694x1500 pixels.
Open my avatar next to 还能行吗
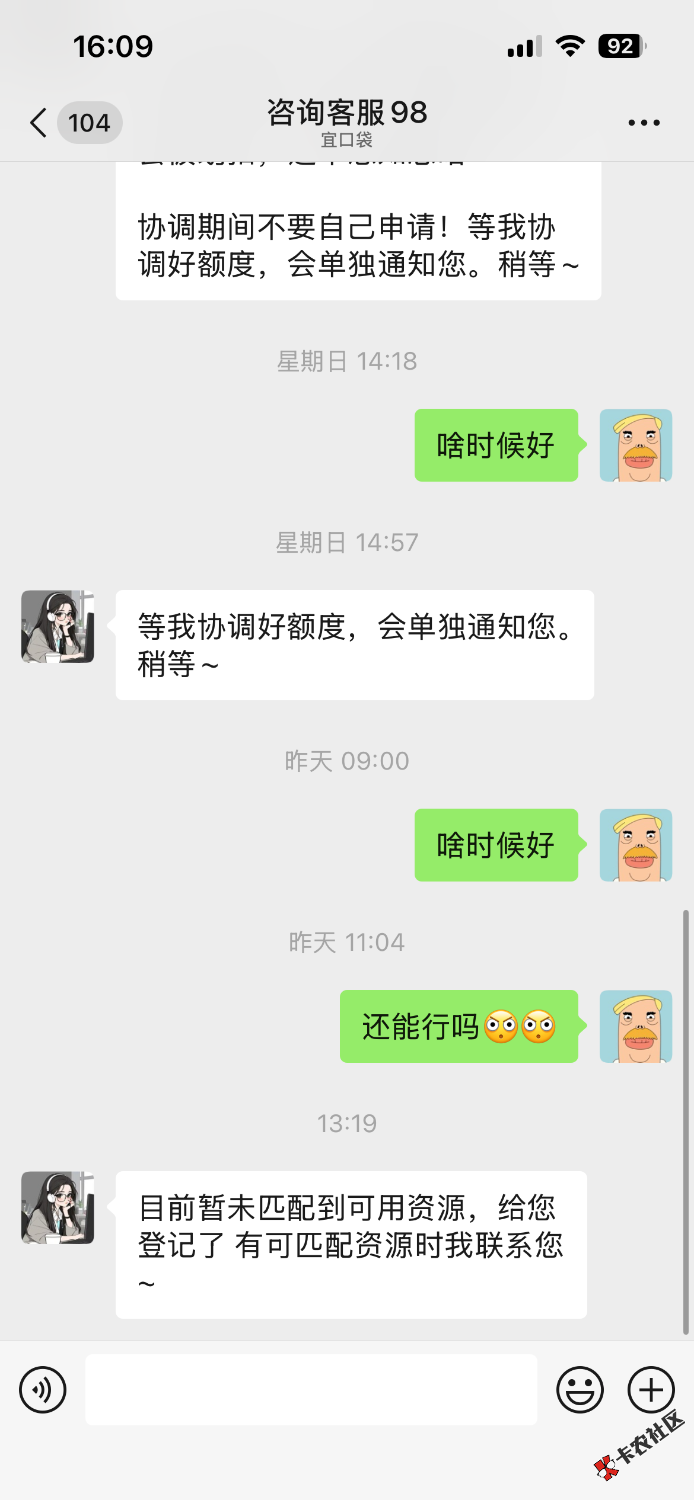point(636,1027)
